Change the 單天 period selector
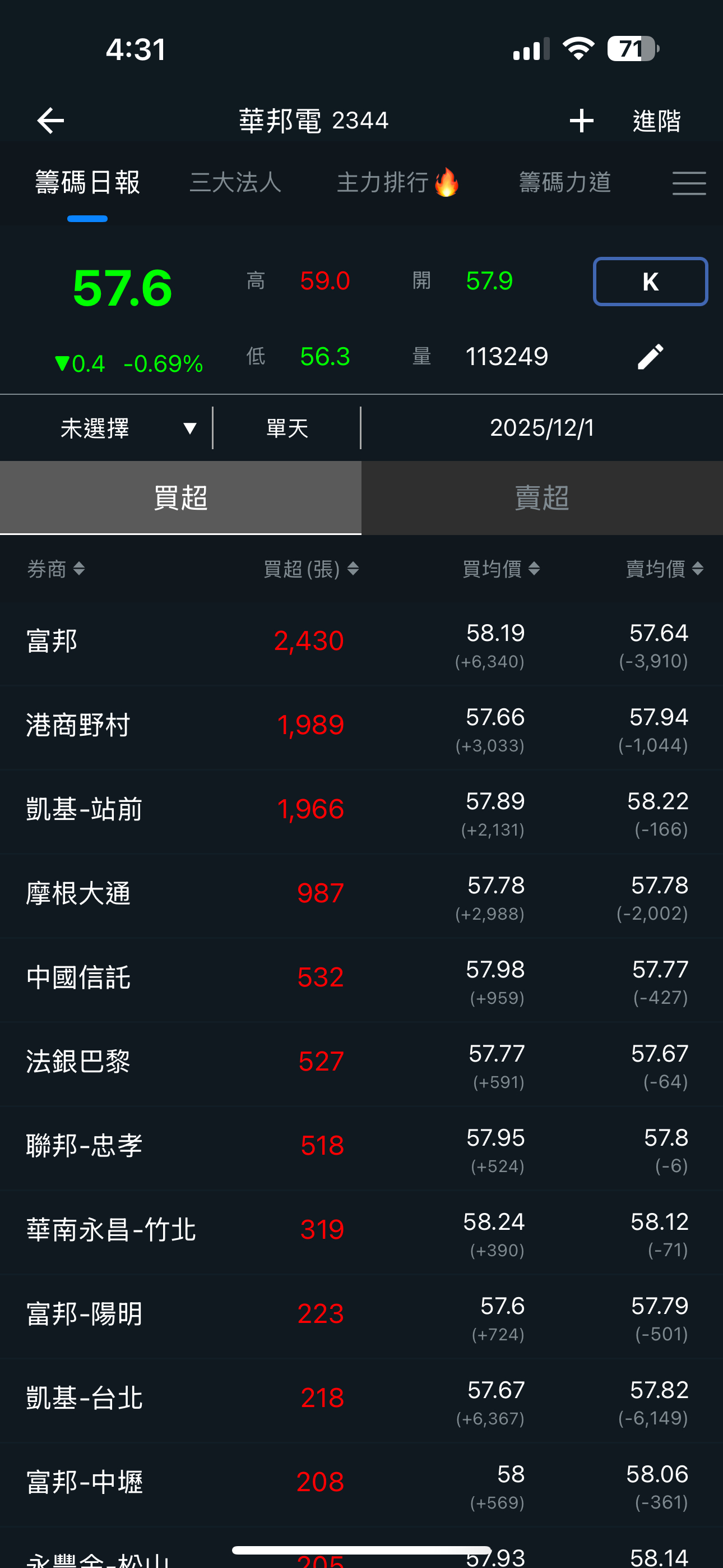 (288, 428)
